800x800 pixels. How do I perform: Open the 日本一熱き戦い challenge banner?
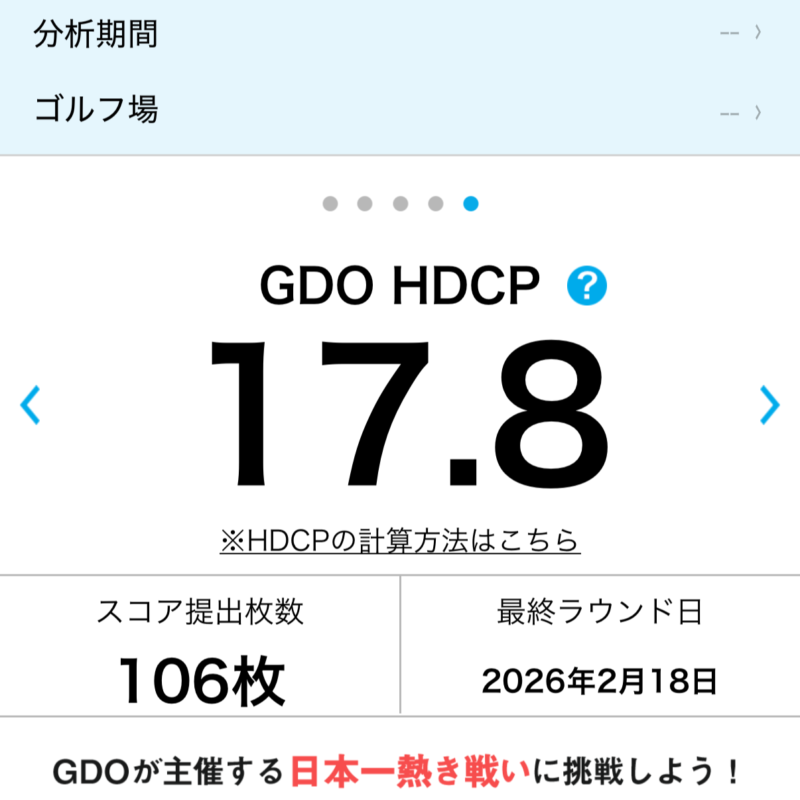(x=400, y=772)
